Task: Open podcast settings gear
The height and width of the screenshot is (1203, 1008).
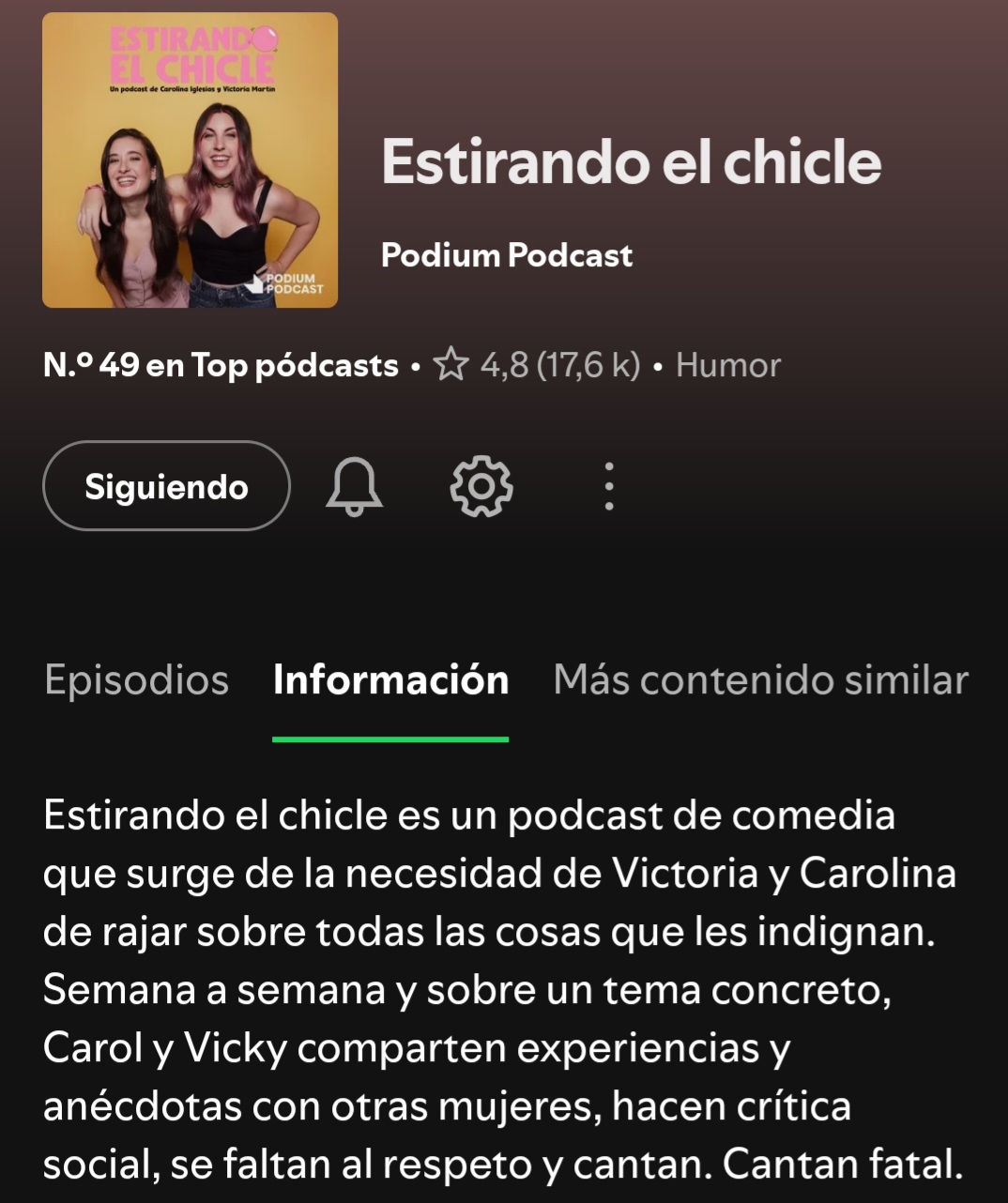Action: (481, 486)
